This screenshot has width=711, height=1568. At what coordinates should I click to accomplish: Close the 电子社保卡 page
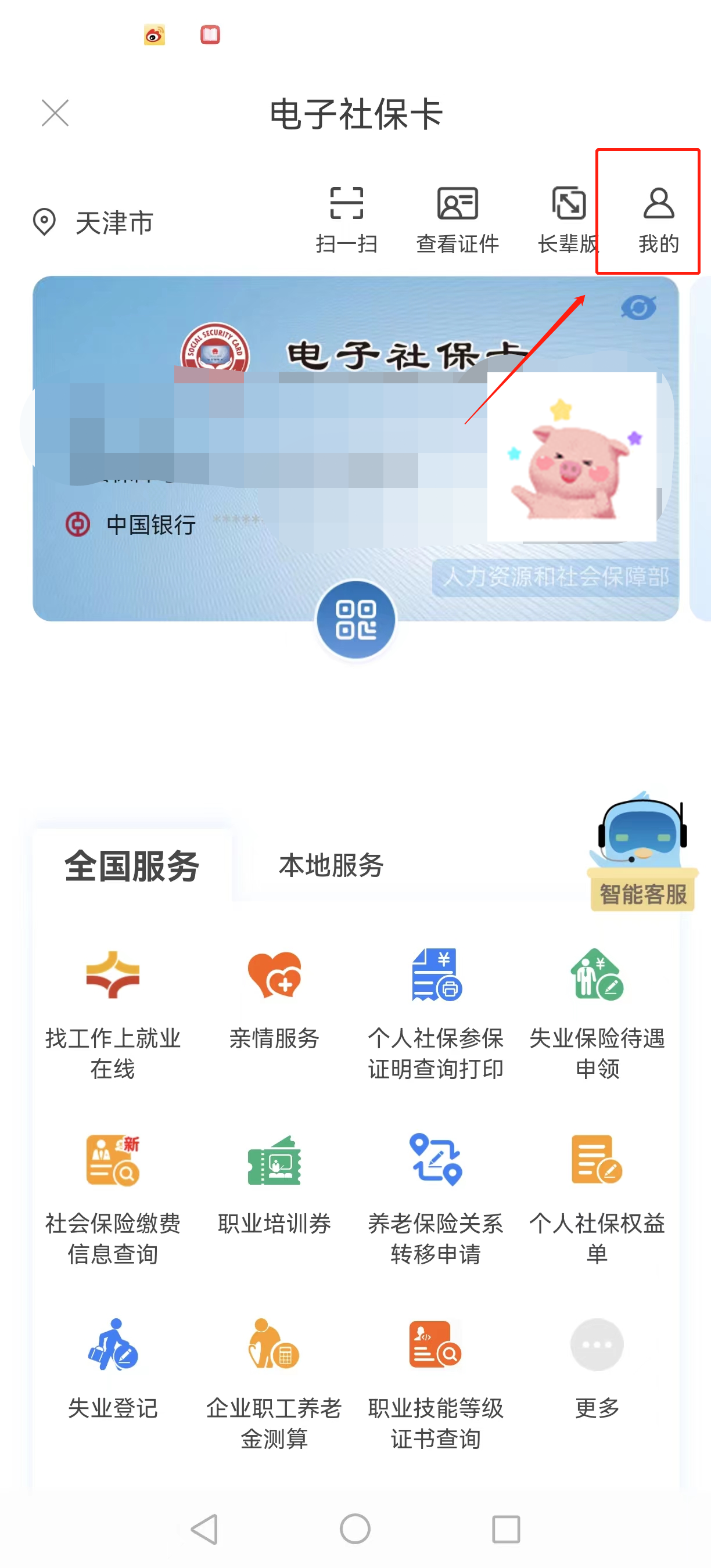(55, 113)
